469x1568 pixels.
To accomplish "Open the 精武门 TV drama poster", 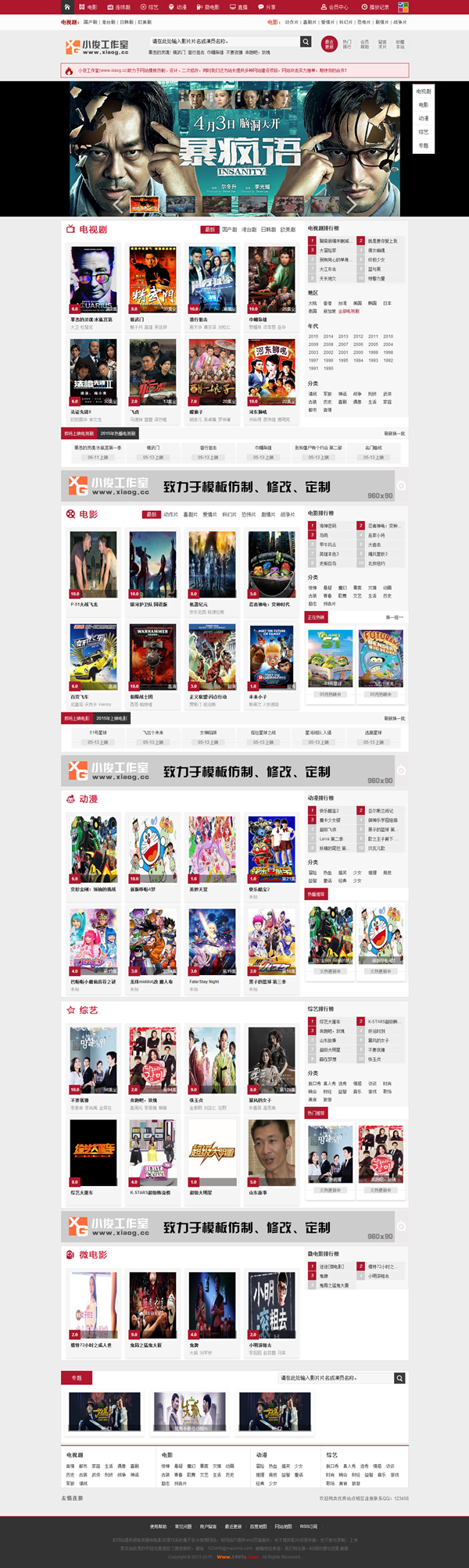I will coord(152,279).
